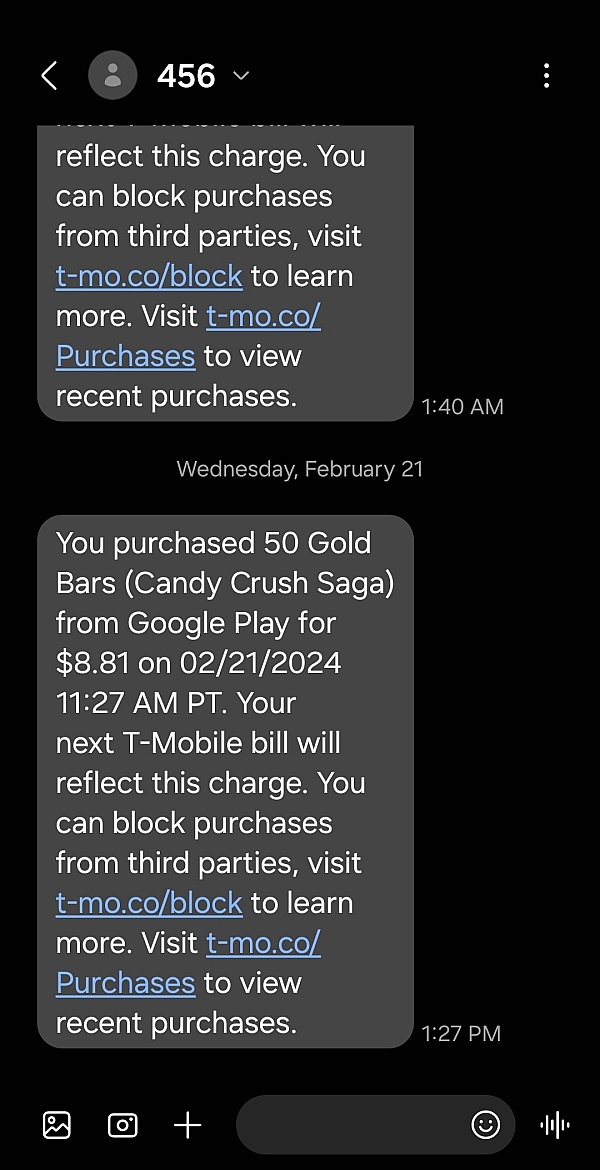Open the emoji picker
The width and height of the screenshot is (600, 1170).
tap(485, 1124)
